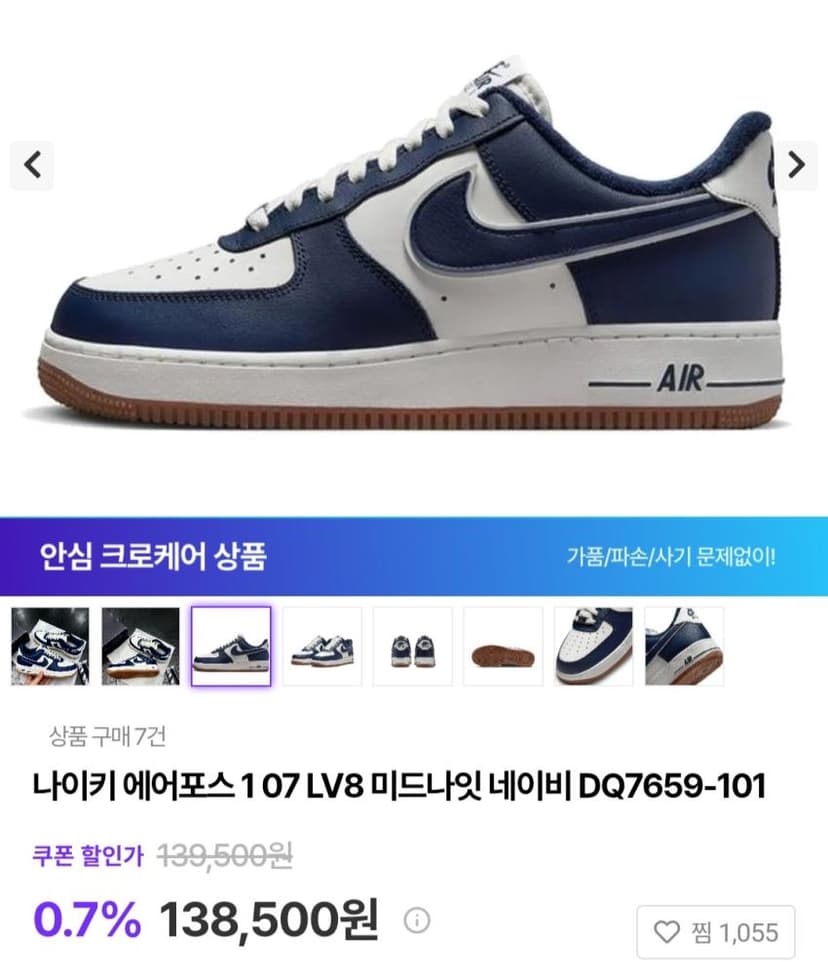Show the previous product image
Screen dimensions: 828x962
coord(32,165)
